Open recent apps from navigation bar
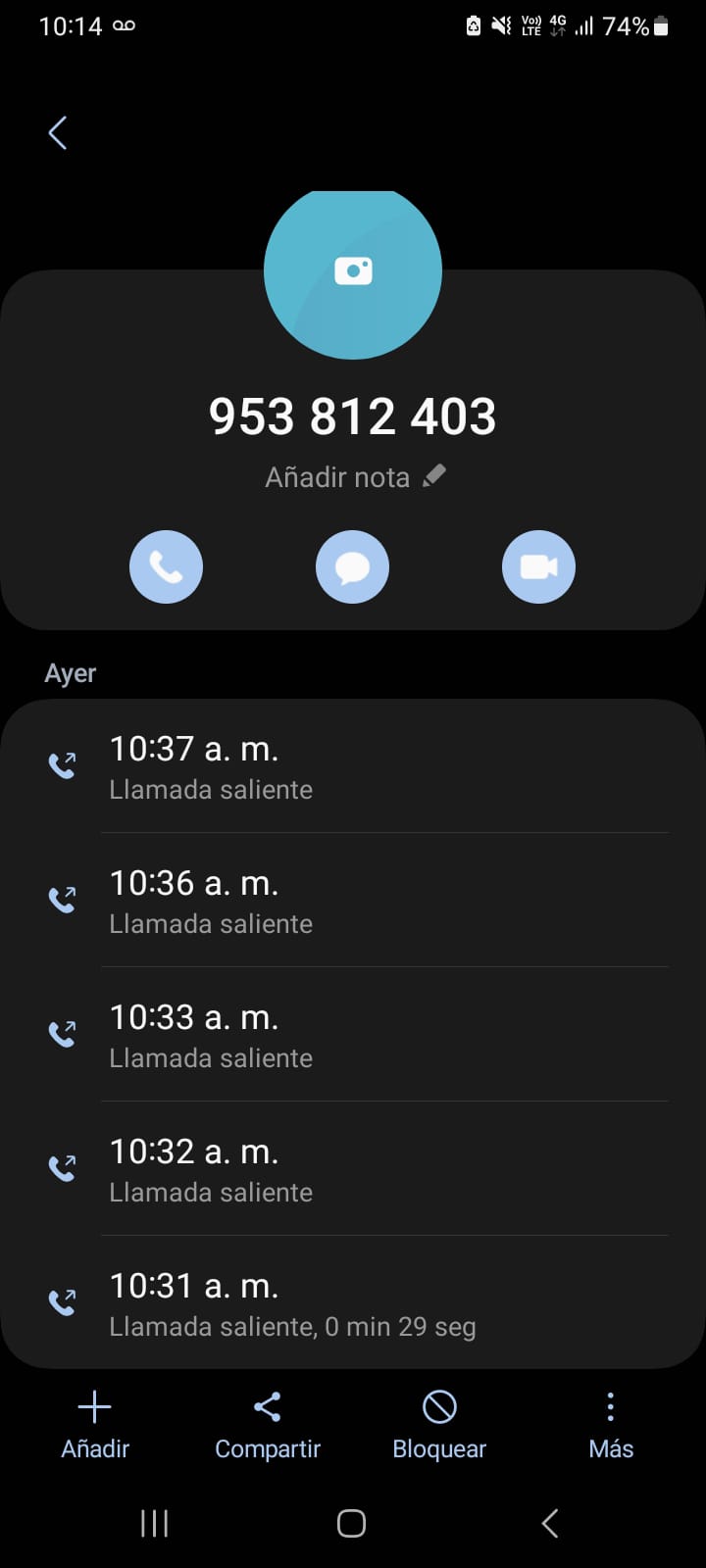 coord(155,1523)
